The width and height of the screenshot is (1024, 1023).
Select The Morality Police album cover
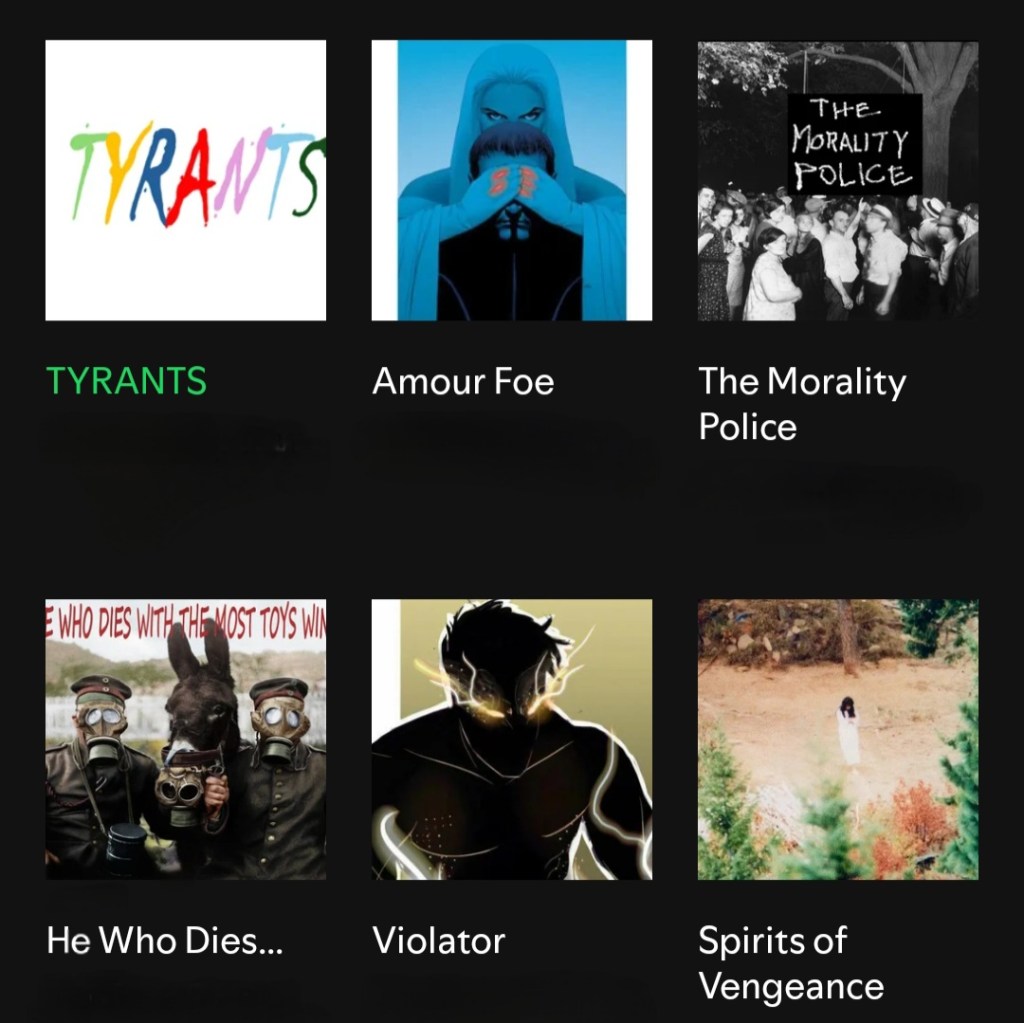click(837, 180)
